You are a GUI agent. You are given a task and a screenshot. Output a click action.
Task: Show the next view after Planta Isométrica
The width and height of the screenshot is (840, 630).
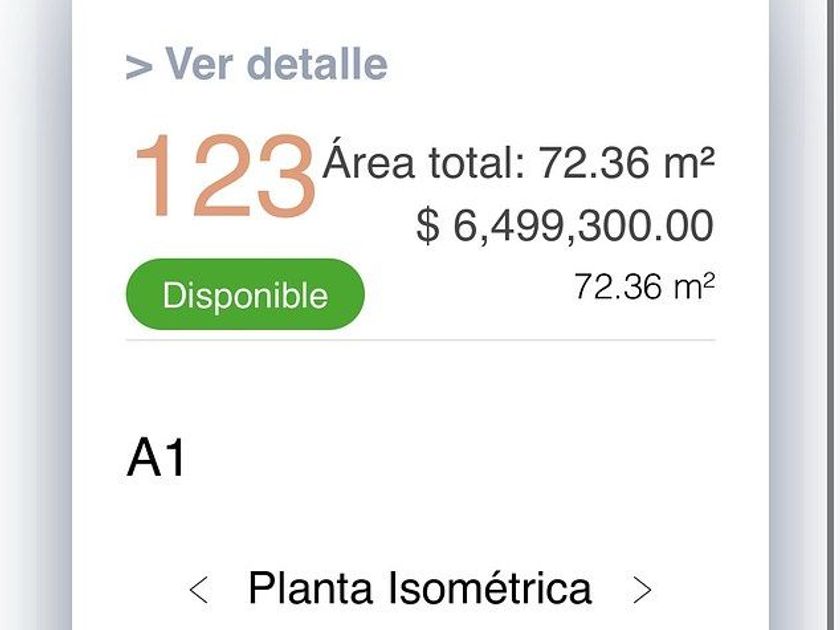[x=642, y=589]
